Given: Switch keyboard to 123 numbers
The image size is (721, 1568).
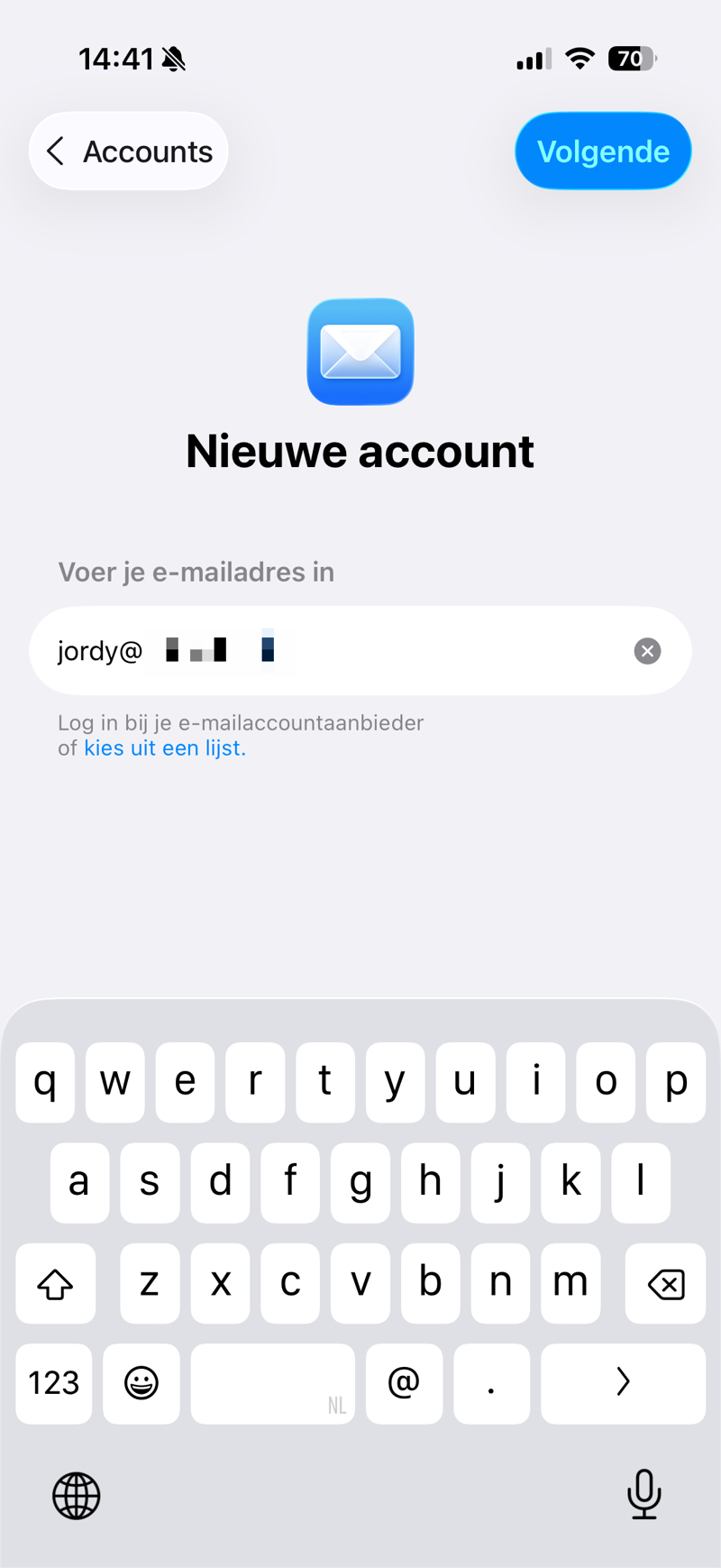Looking at the screenshot, I should click(54, 1383).
